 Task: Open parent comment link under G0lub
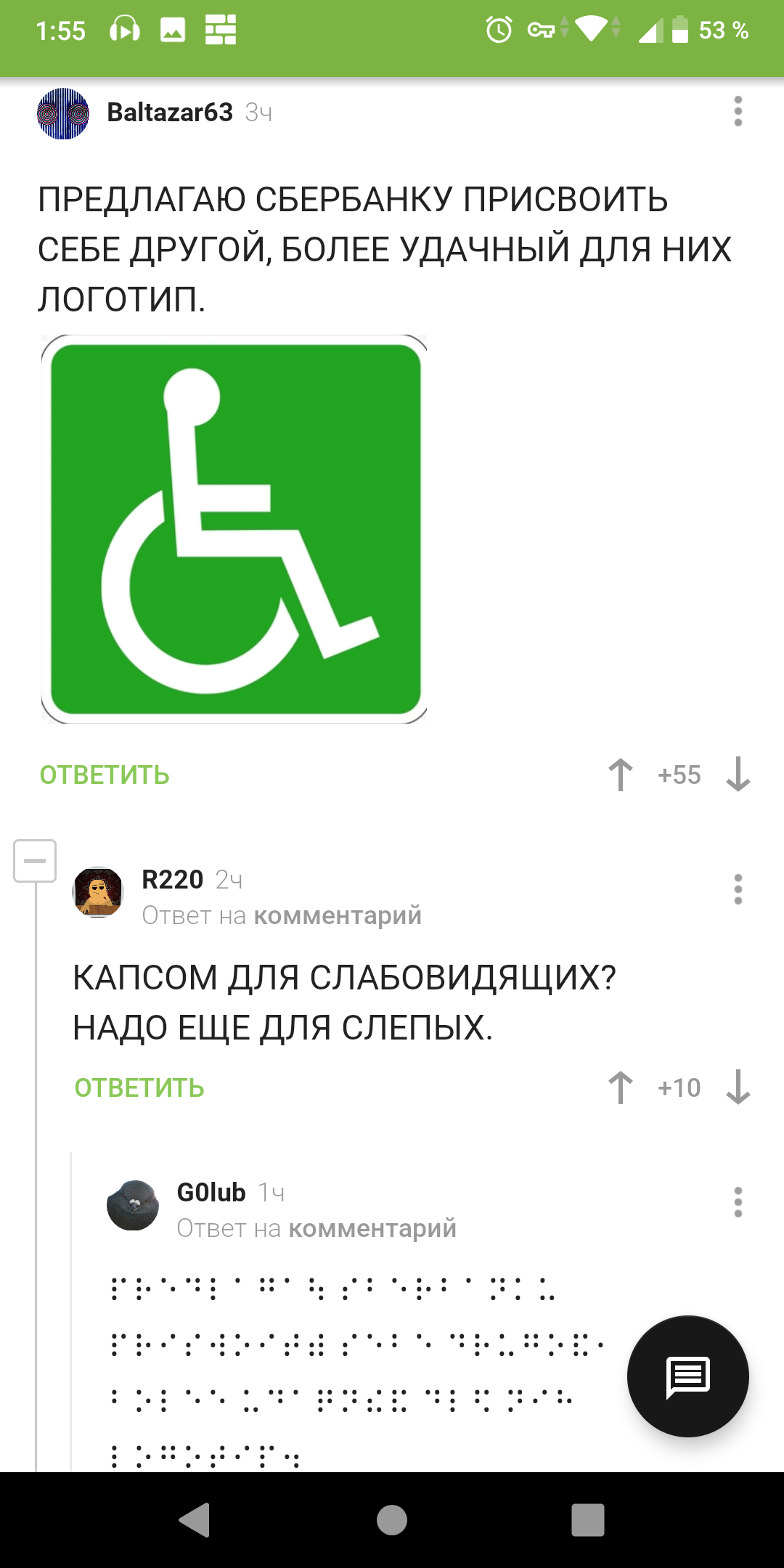pyautogui.click(x=372, y=1229)
